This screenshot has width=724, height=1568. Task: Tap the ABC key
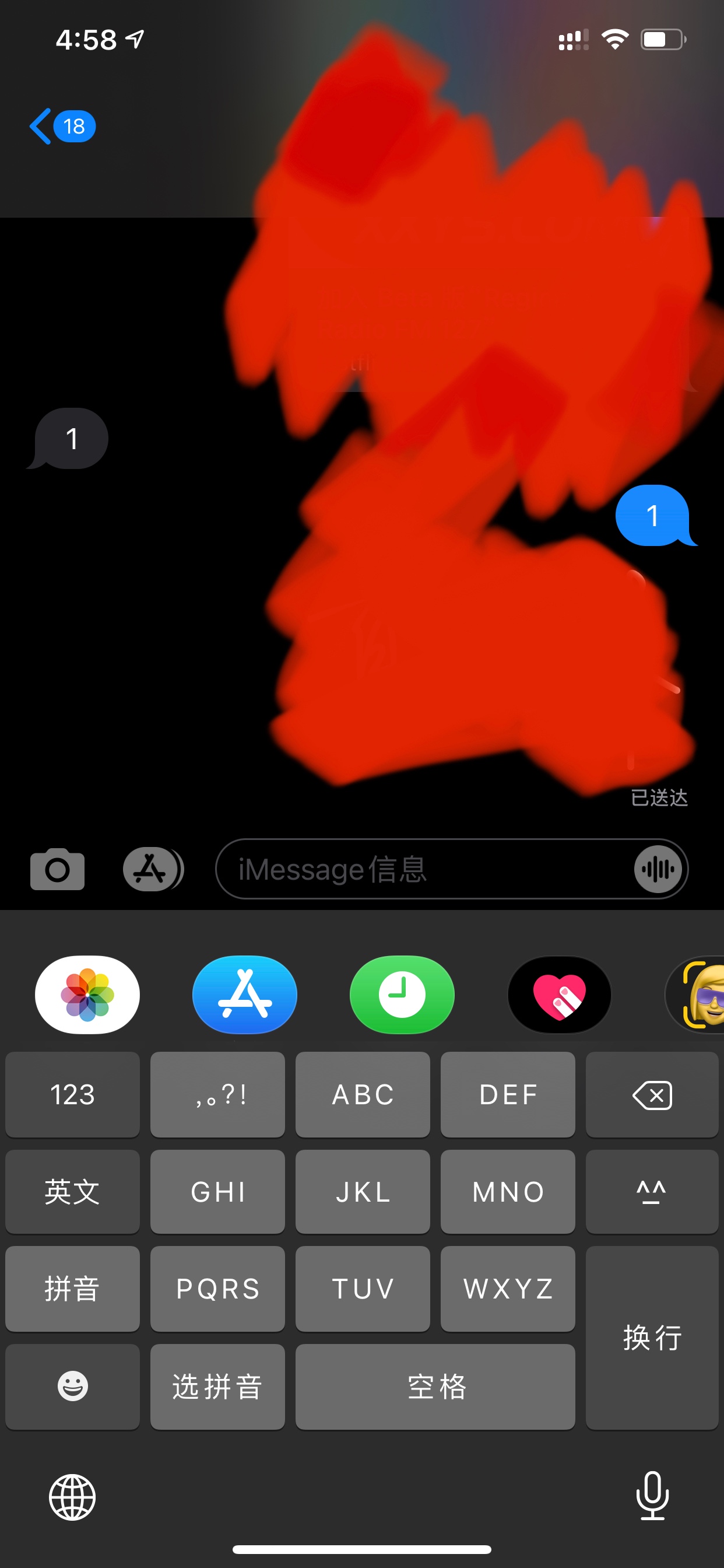point(363,1094)
